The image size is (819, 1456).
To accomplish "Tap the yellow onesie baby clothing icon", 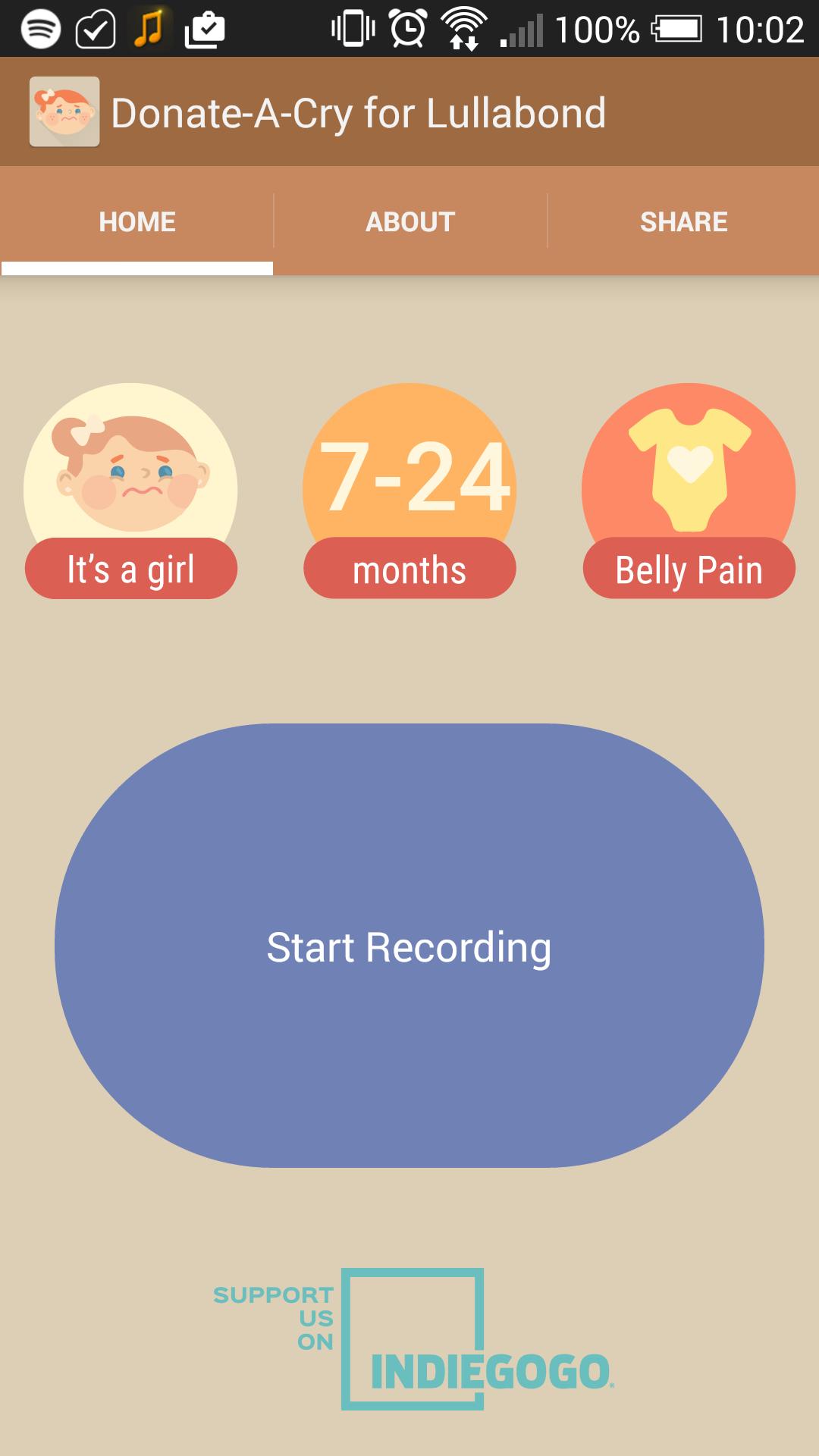I will (x=689, y=470).
